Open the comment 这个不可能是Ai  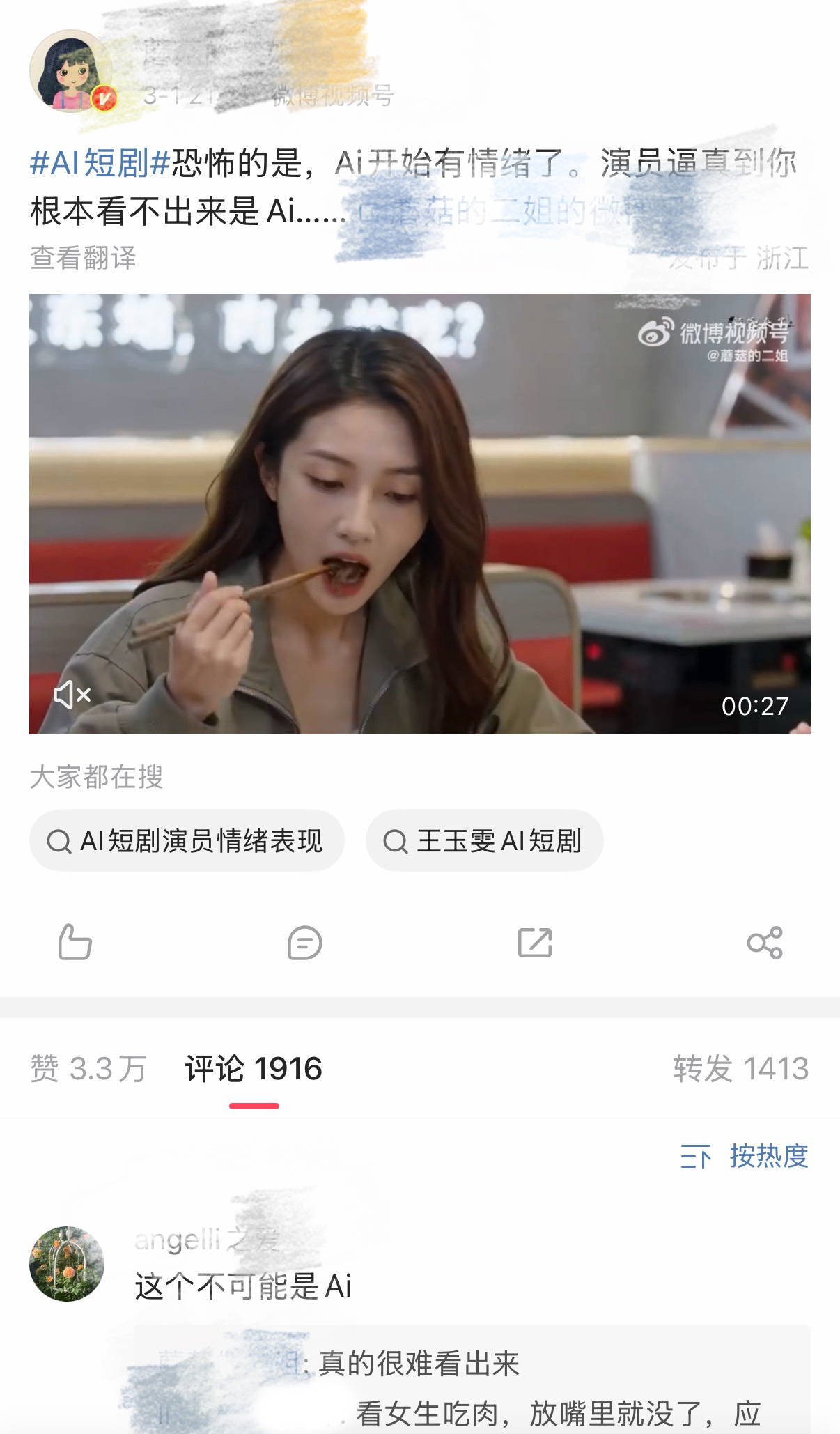click(243, 1286)
